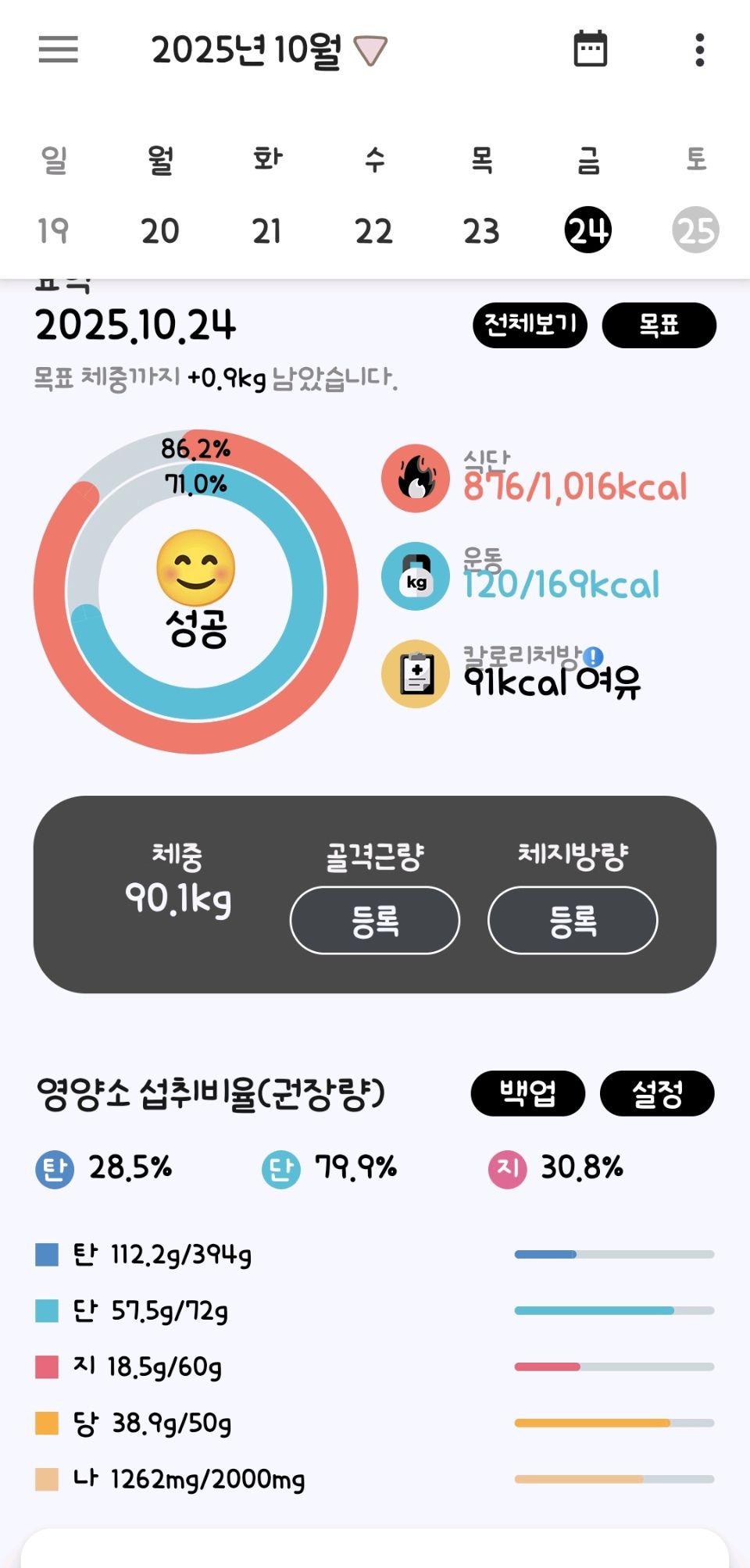
Task: Select Tuesday the 21st
Action: [267, 230]
